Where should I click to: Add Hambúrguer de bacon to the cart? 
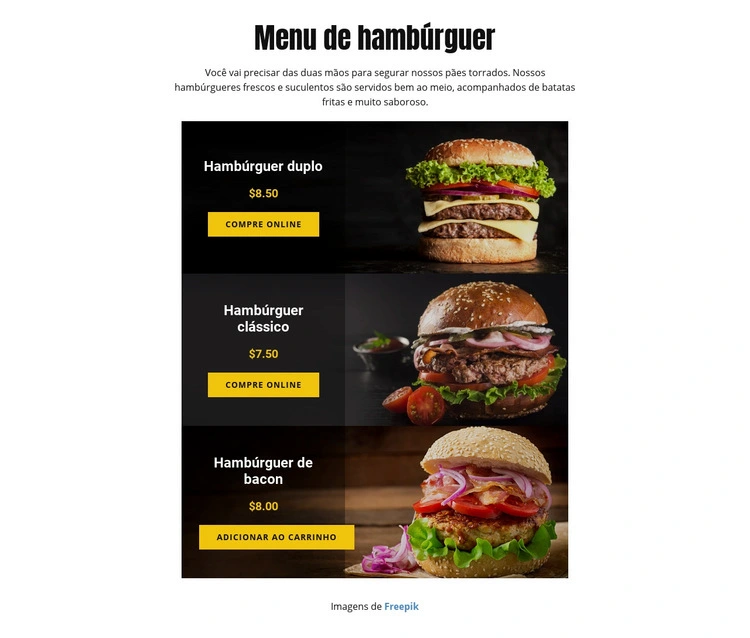pyautogui.click(x=276, y=537)
